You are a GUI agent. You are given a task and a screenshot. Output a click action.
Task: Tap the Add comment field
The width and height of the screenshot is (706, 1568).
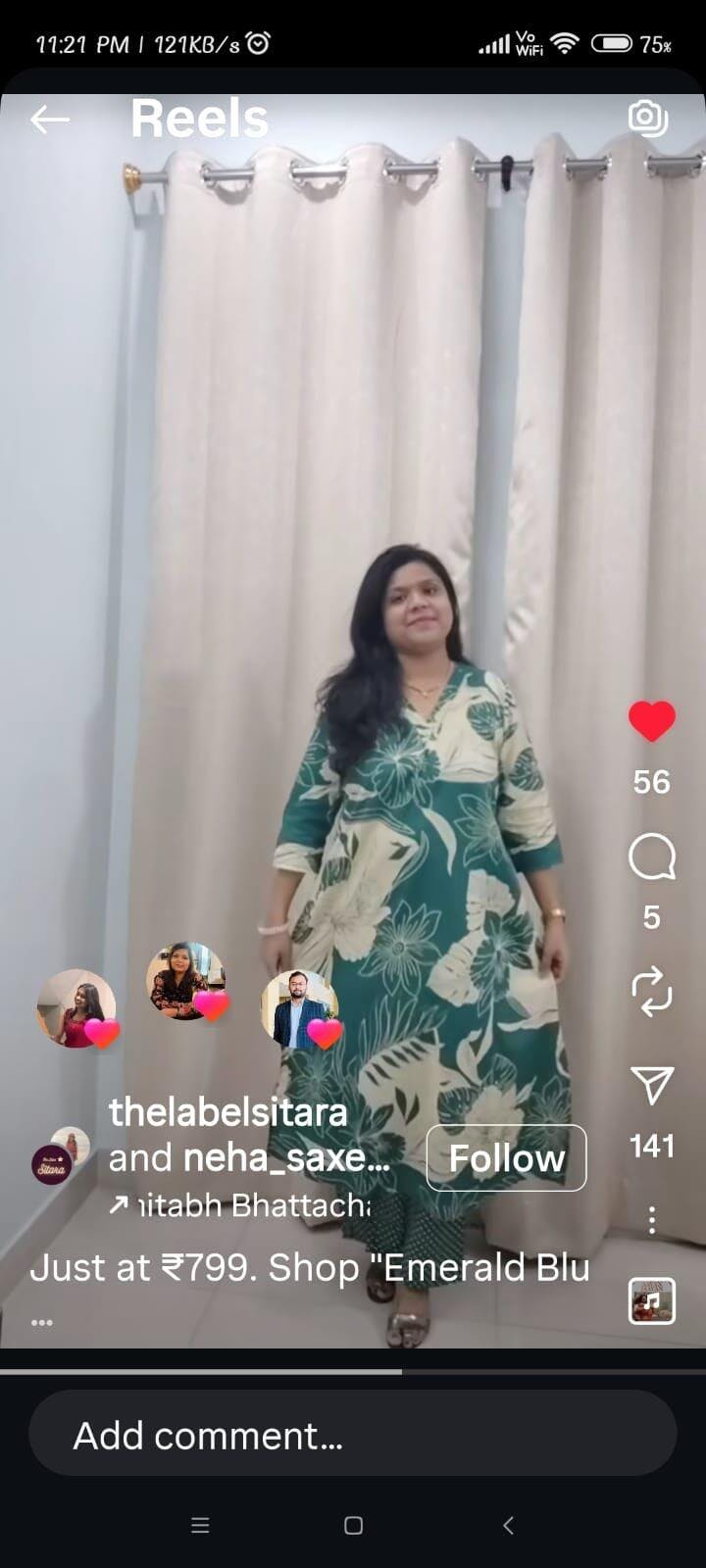point(353,1436)
